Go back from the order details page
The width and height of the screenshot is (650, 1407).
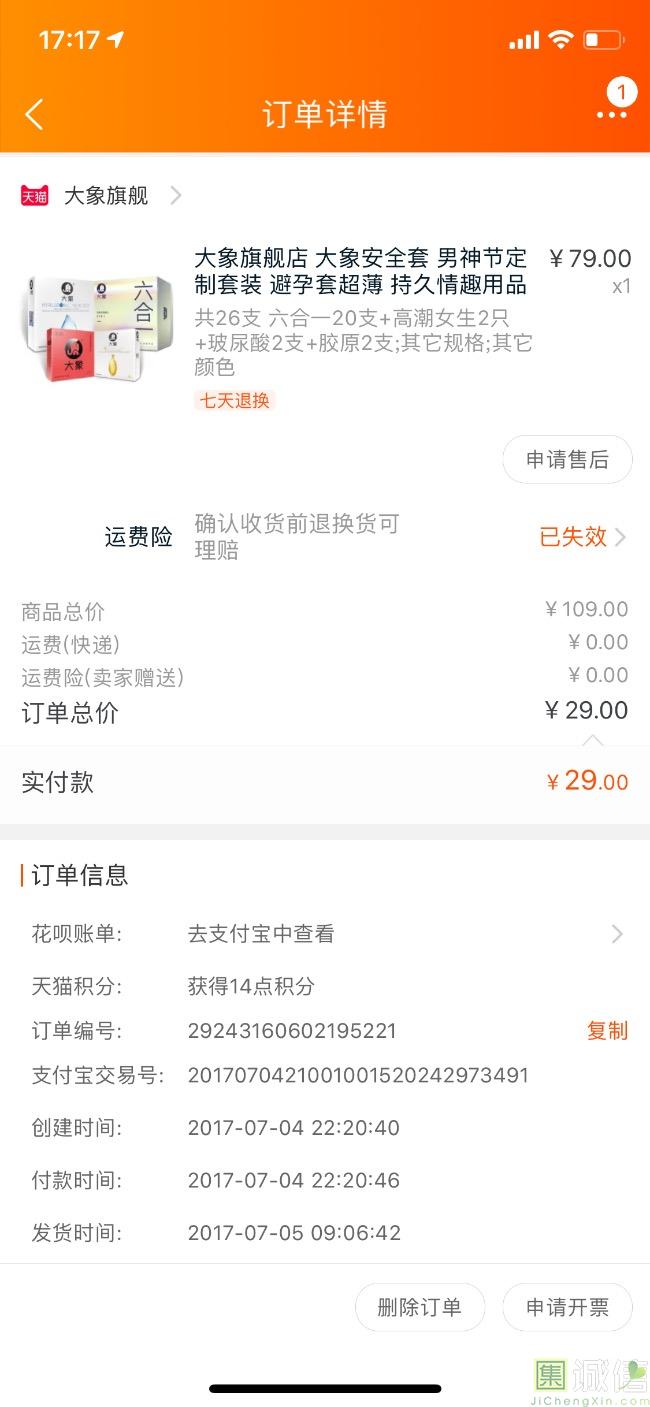[34, 114]
